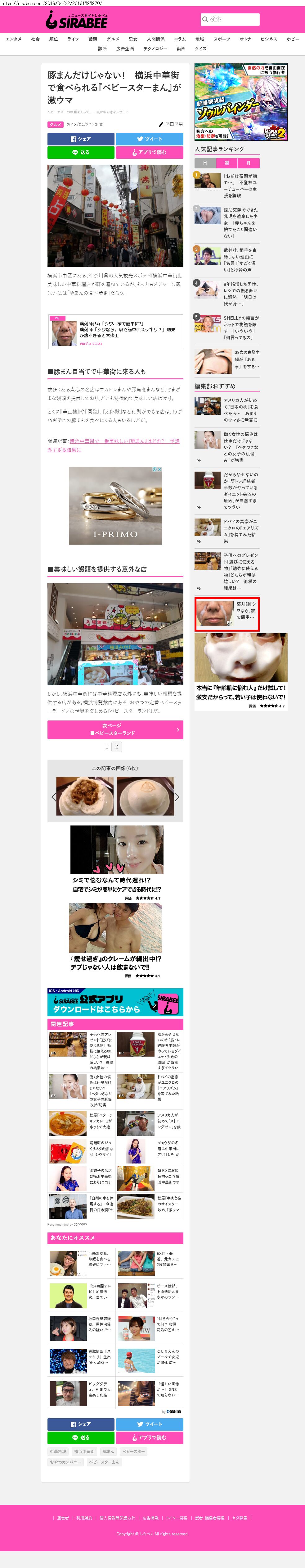Tap the top アプリで読む button
The width and height of the screenshot is (305, 1568).
[150, 152]
